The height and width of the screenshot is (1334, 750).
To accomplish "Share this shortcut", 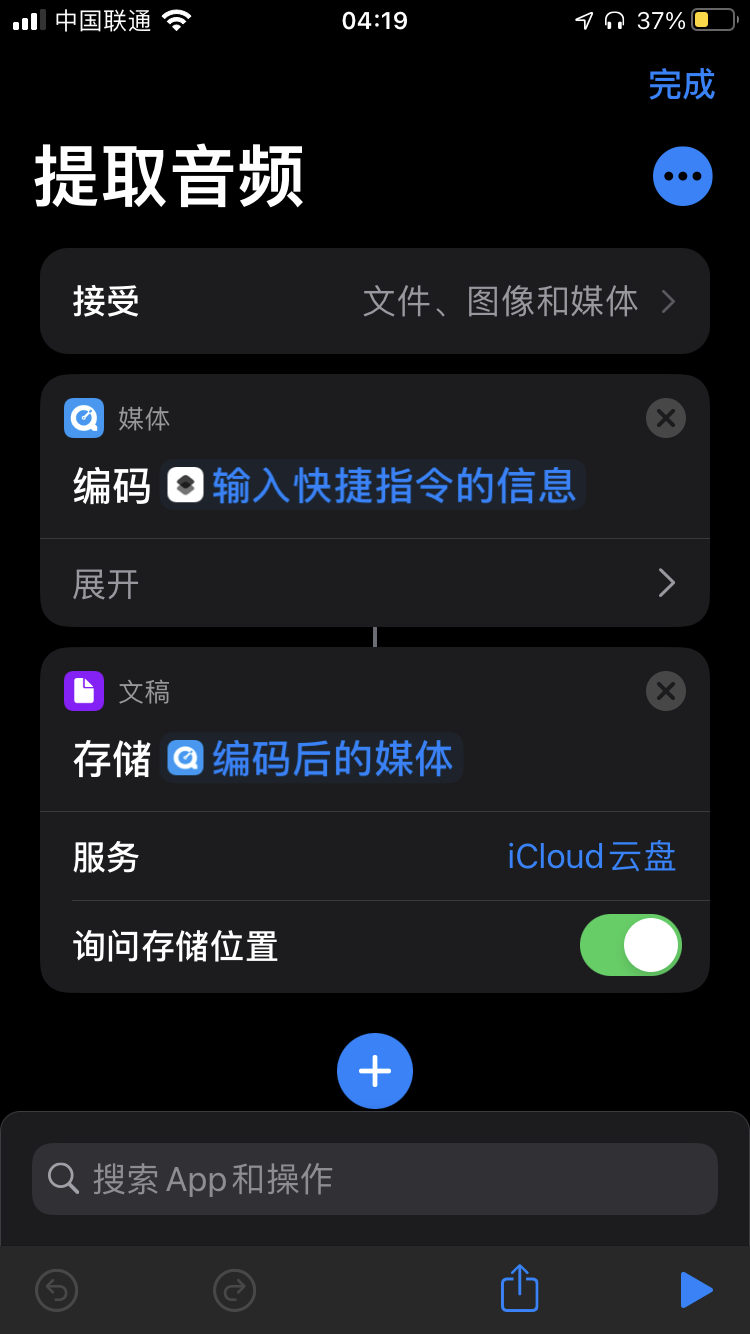I will tap(519, 1288).
